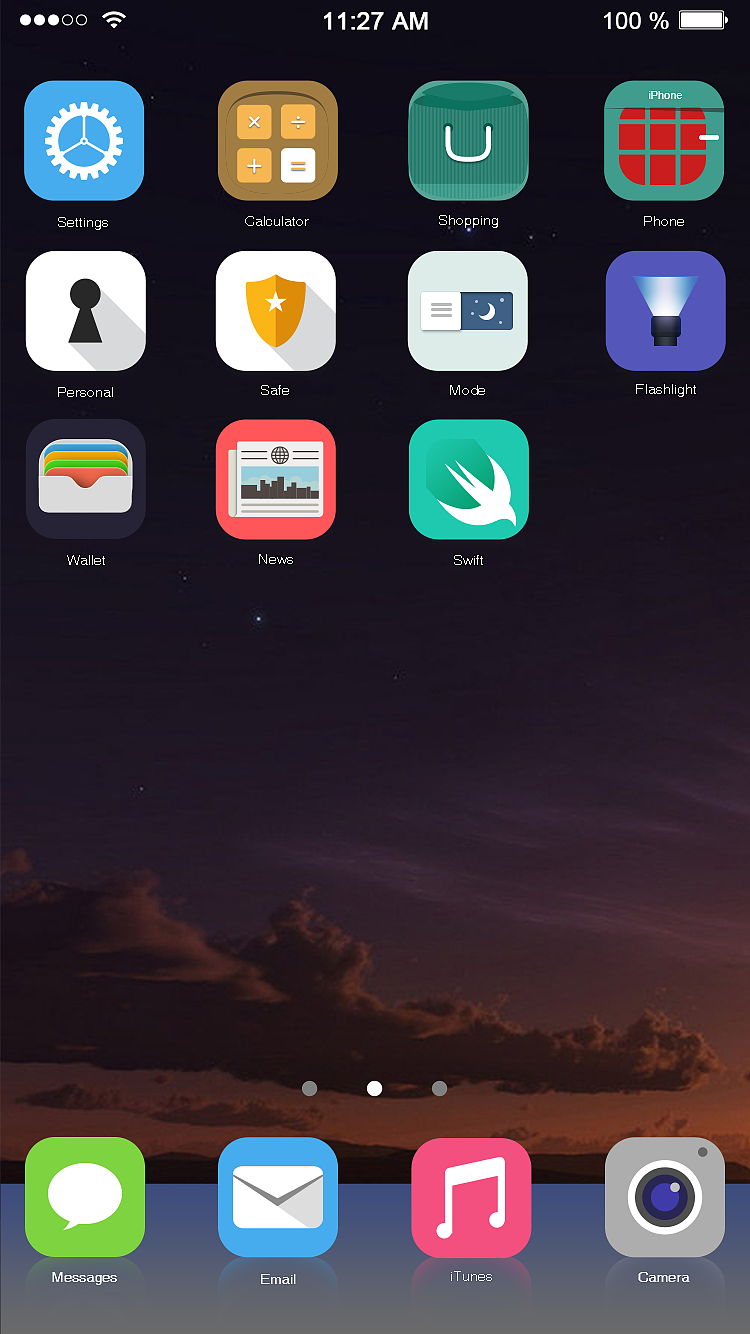This screenshot has width=750, height=1334.
Task: Launch the Personal app
Action: (x=85, y=311)
